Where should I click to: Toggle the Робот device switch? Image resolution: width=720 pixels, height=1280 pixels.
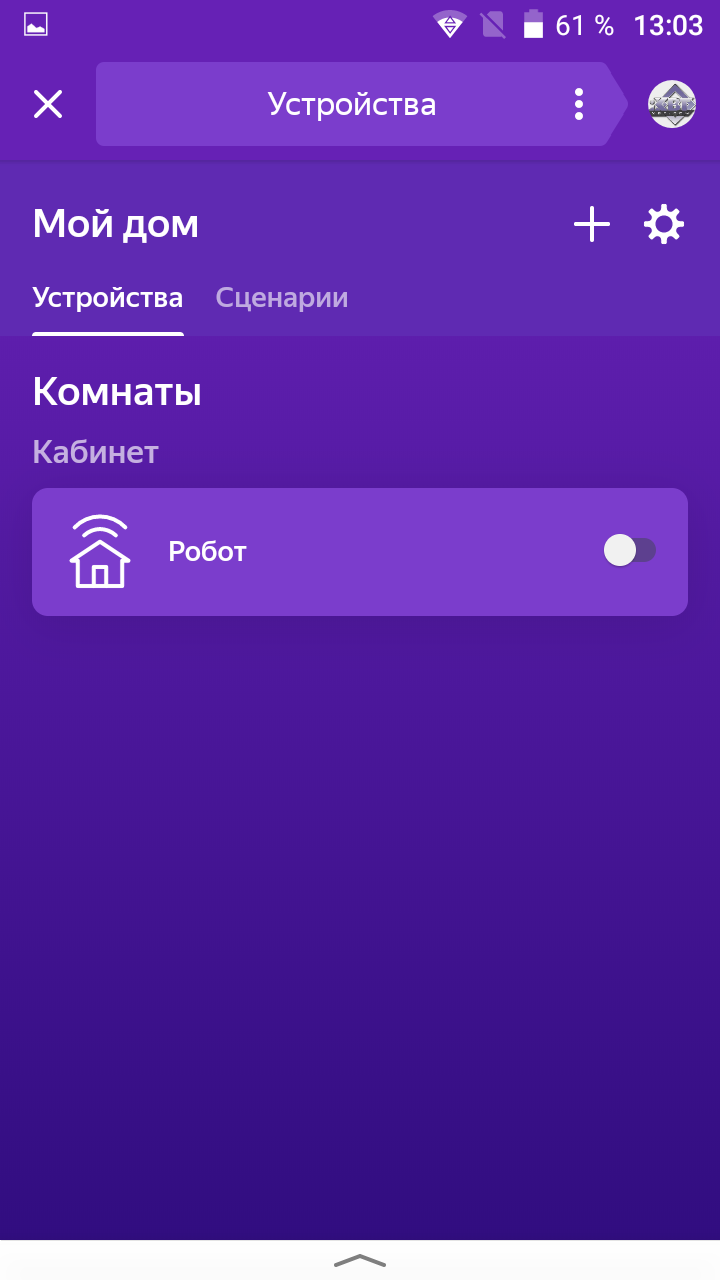[x=629, y=551]
